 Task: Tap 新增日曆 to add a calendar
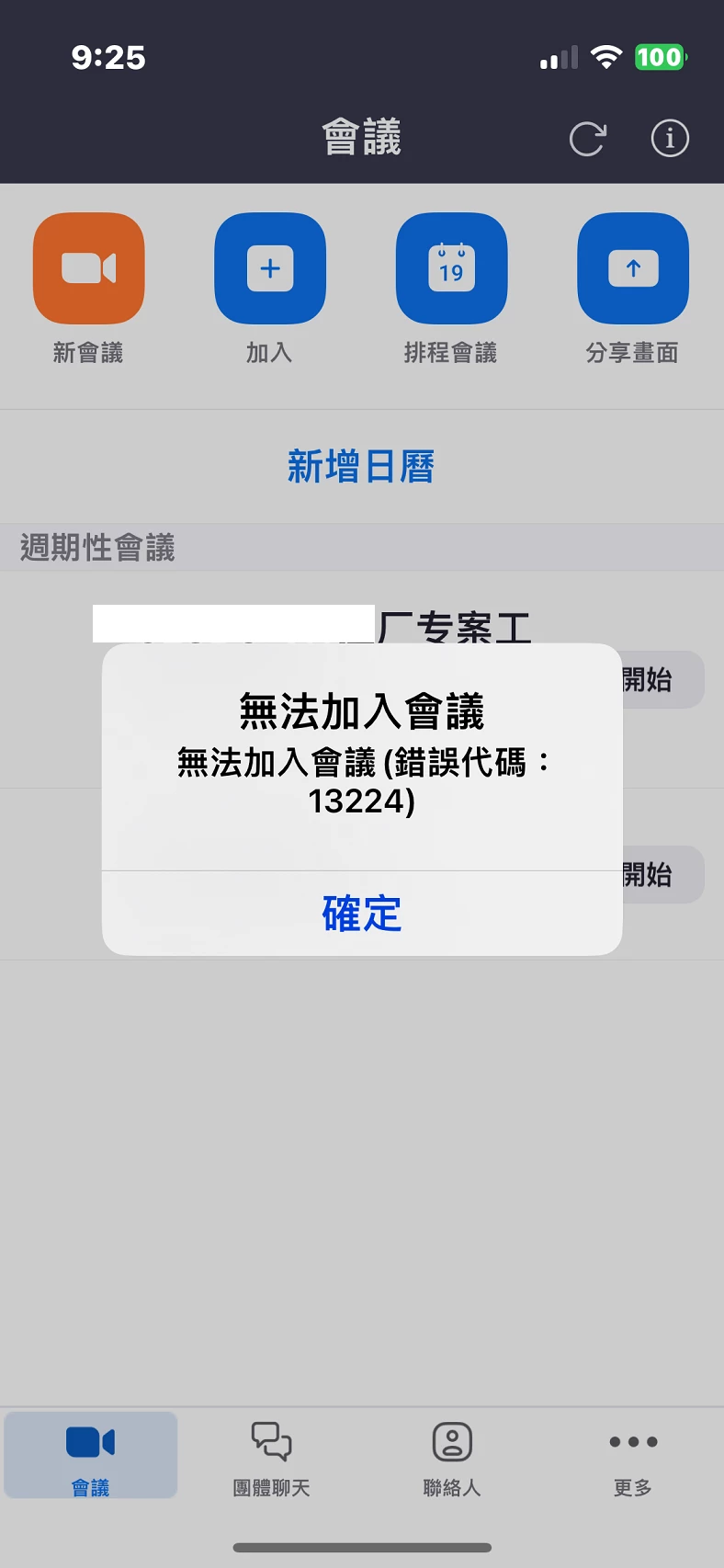coord(361,467)
